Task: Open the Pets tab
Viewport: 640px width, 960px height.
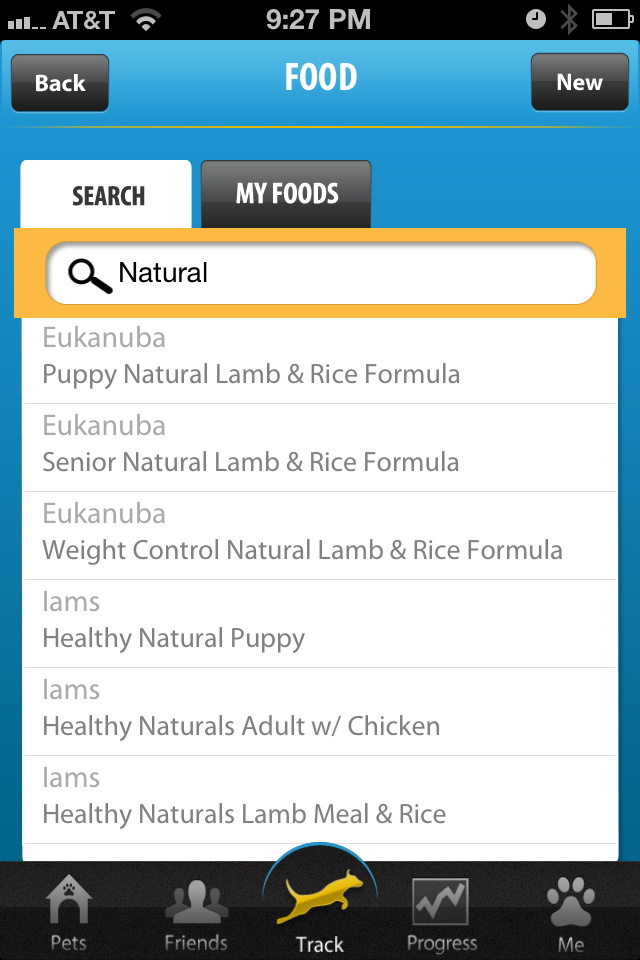Action: click(69, 911)
